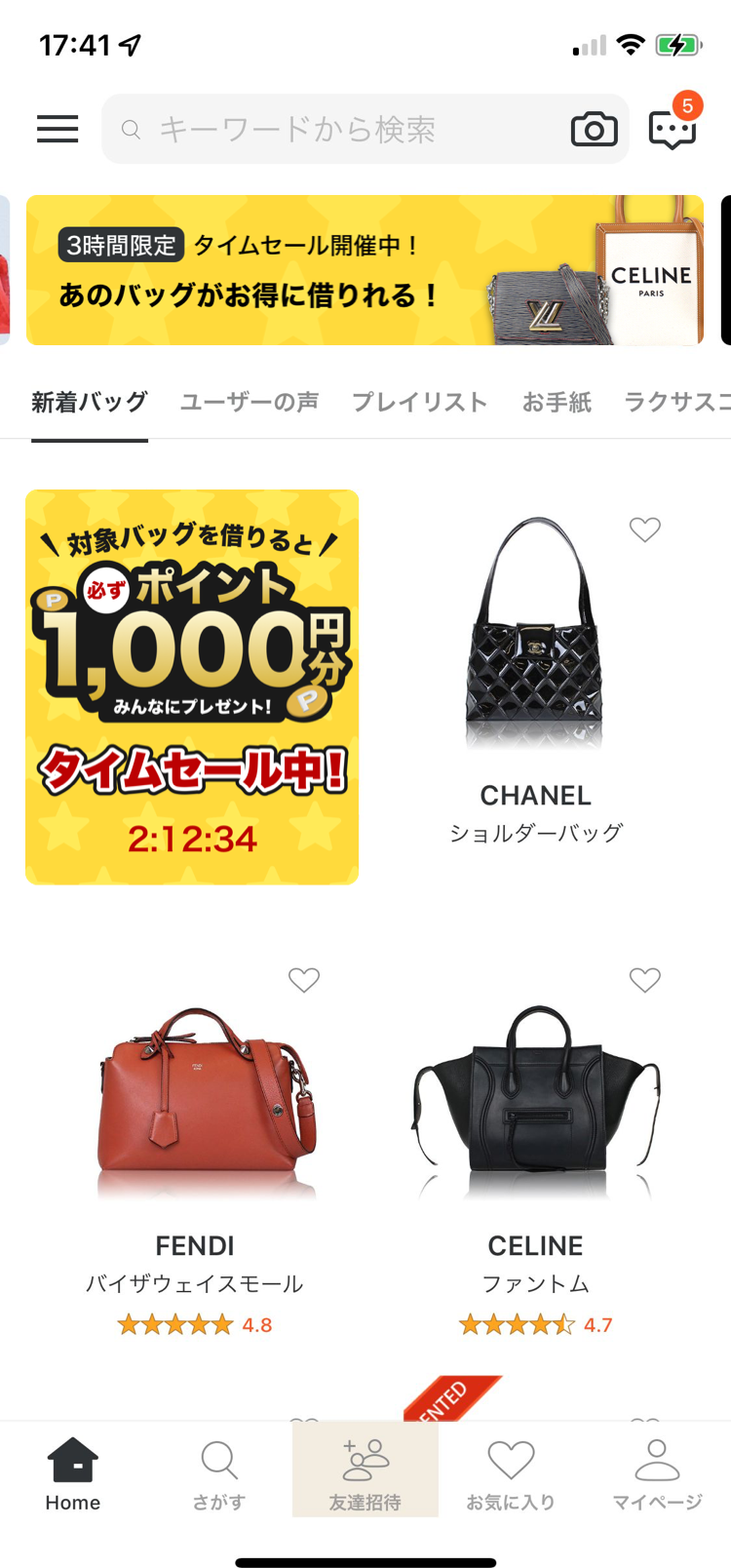The image size is (731, 1568).
Task: Switch to the プレイリスト tab
Action: (419, 402)
